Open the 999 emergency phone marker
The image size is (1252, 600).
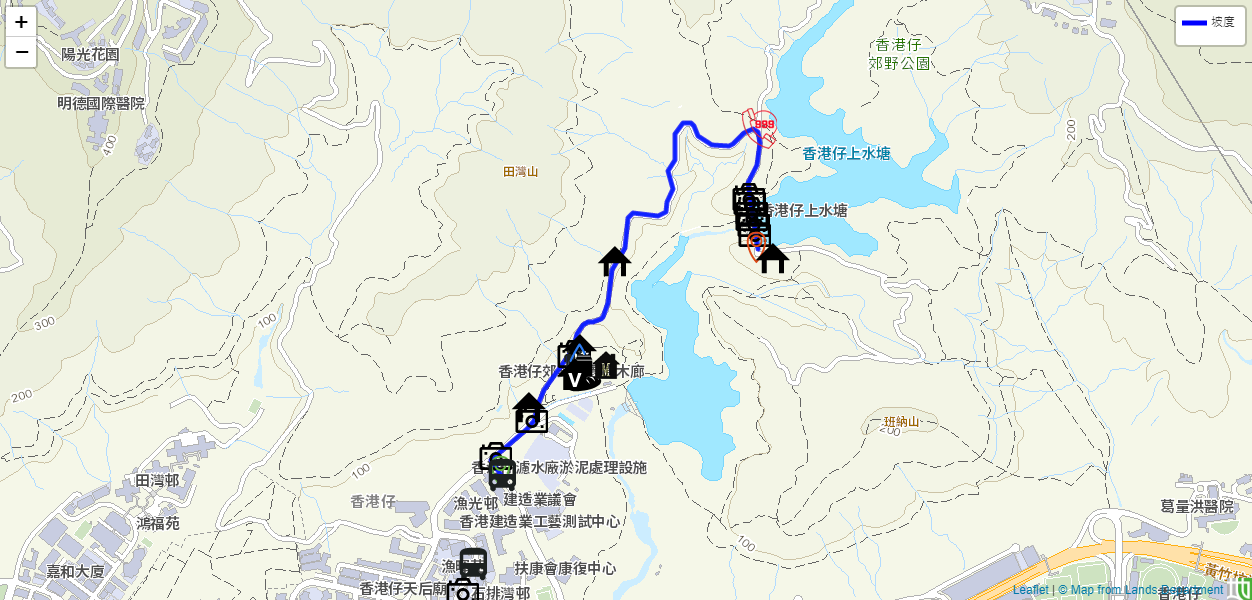pyautogui.click(x=764, y=125)
